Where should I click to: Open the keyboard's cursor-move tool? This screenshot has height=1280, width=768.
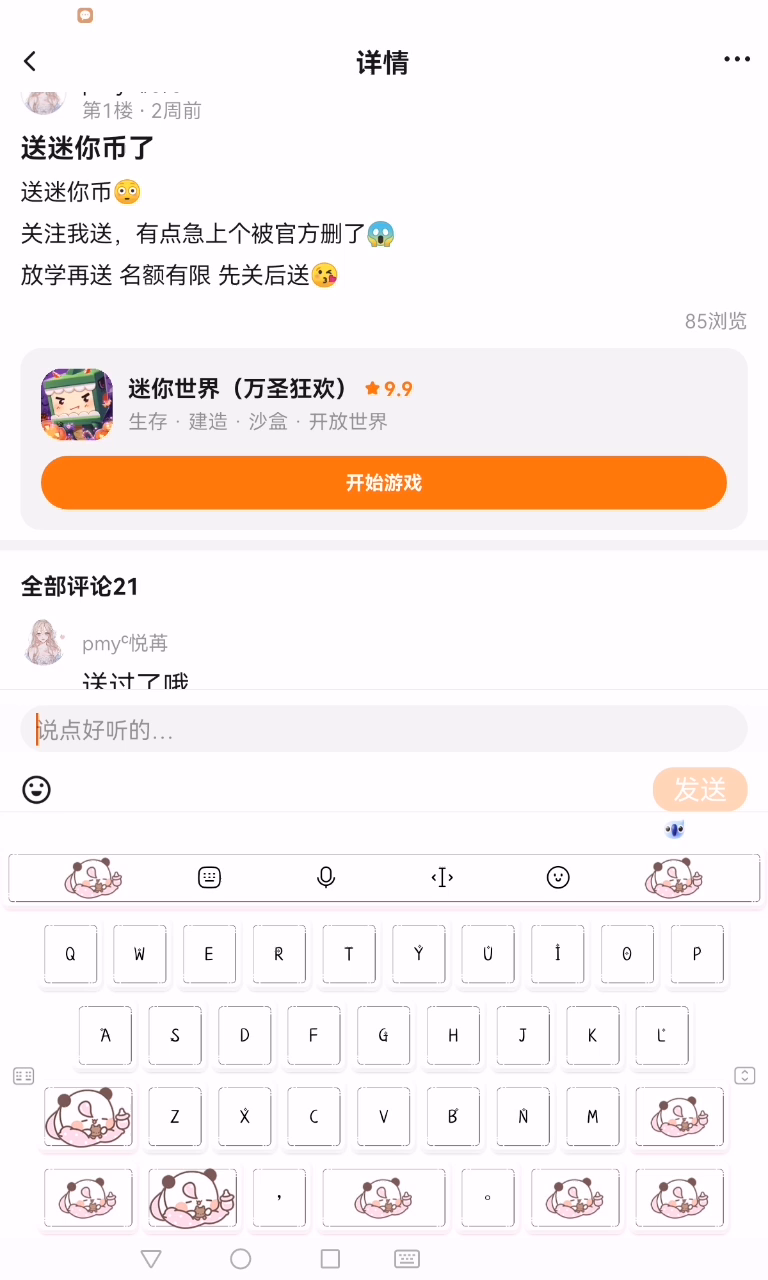click(x=442, y=877)
